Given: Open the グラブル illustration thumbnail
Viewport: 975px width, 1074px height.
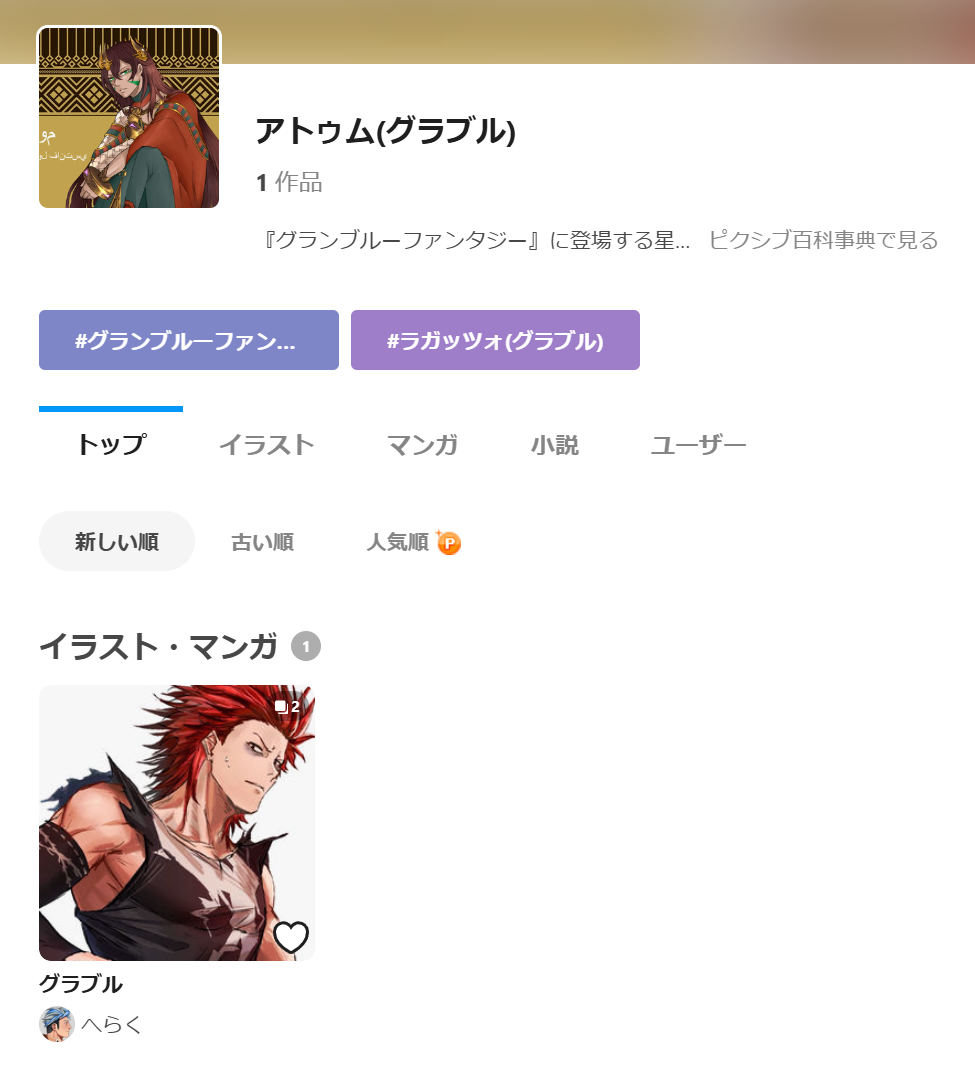Looking at the screenshot, I should click(176, 822).
